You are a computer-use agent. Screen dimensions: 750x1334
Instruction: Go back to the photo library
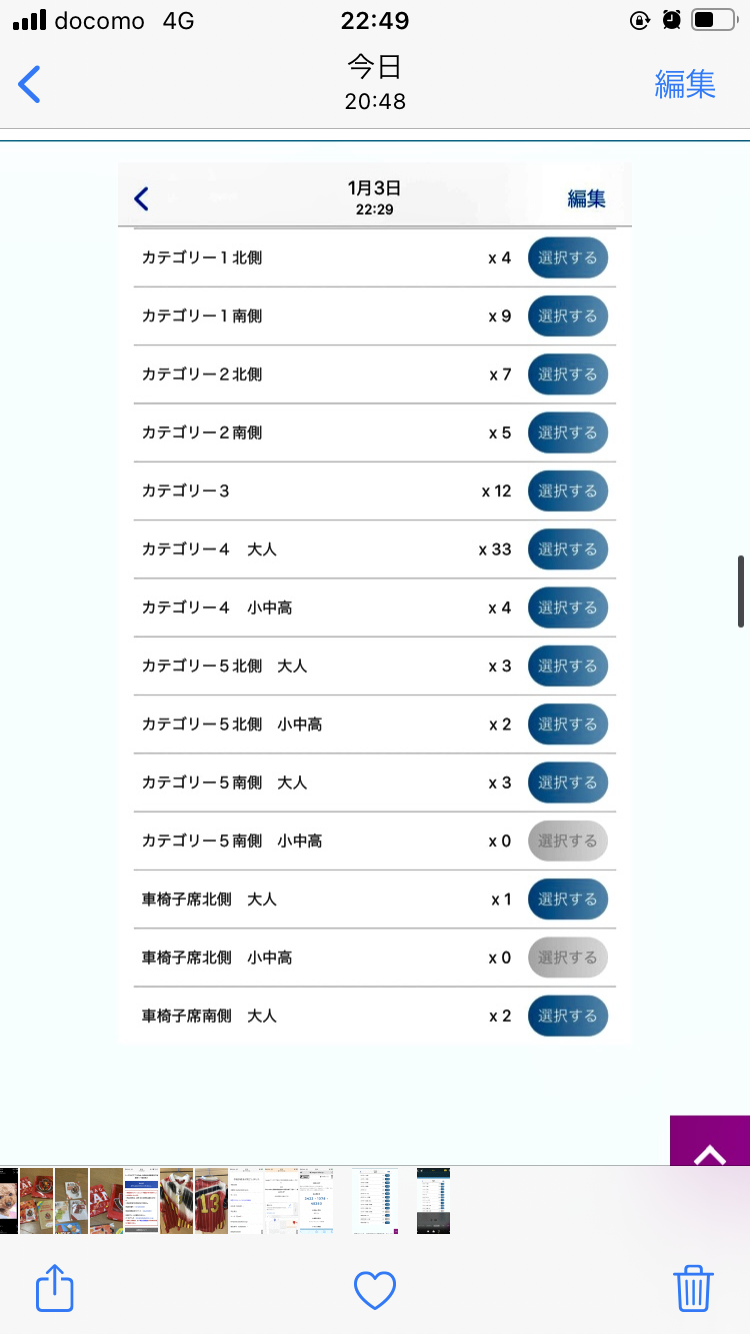pyautogui.click(x=30, y=85)
